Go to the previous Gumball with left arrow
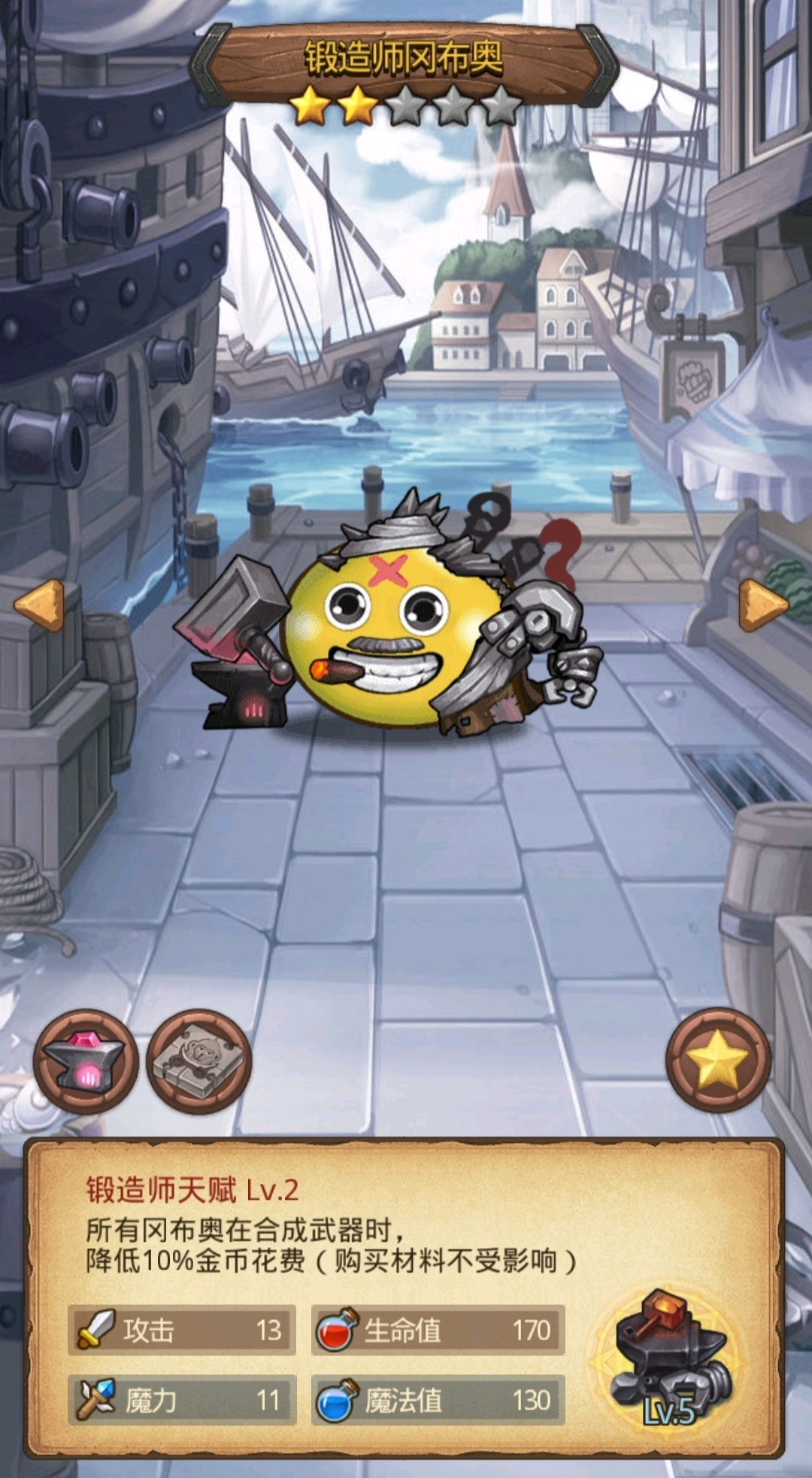This screenshot has width=812, height=1478. coord(39,605)
